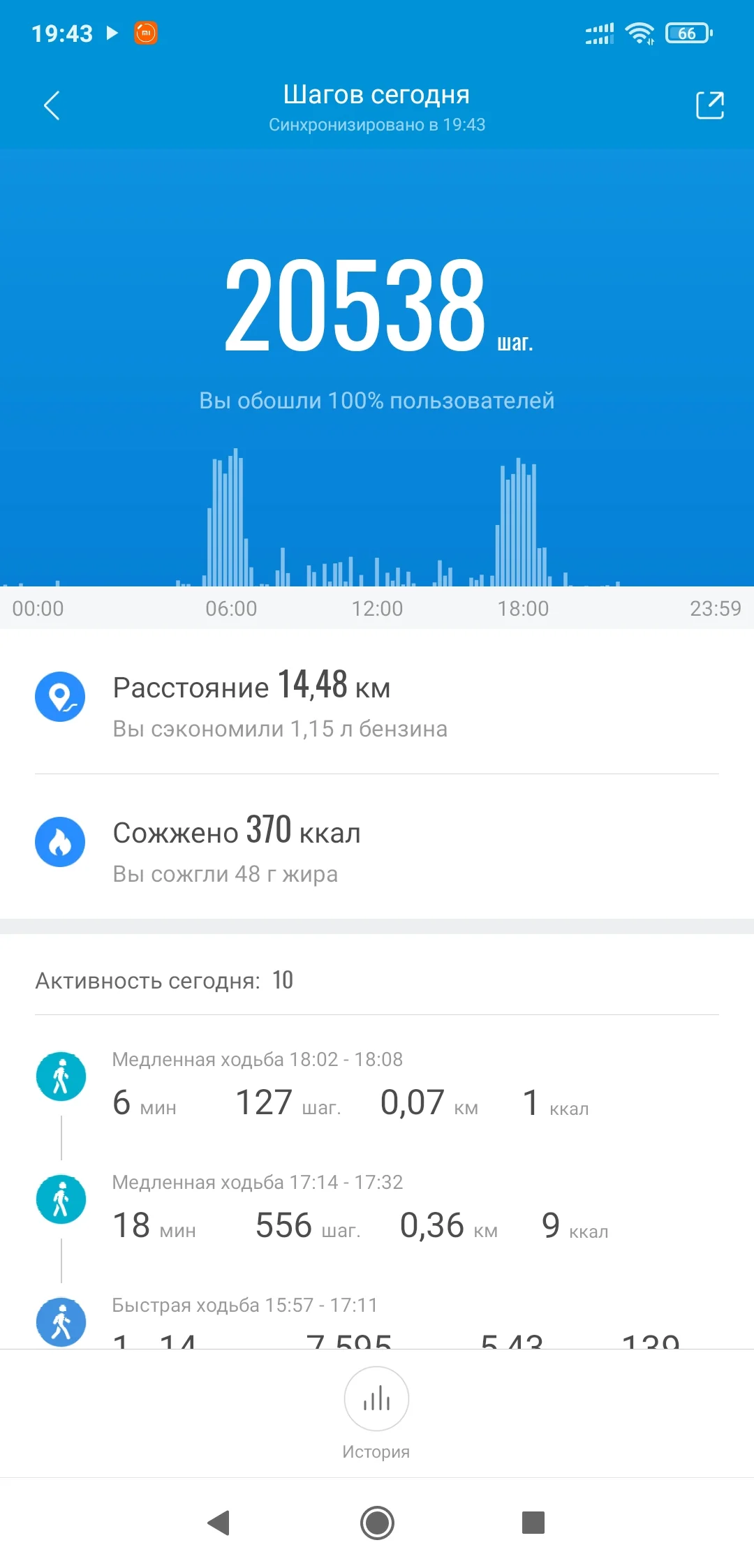Open История via the bar chart icon
Screen dimensions: 754x1568
point(376,1399)
